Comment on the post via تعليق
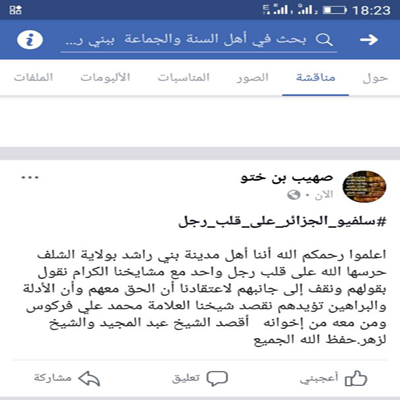The height and width of the screenshot is (400, 400). click(200, 378)
